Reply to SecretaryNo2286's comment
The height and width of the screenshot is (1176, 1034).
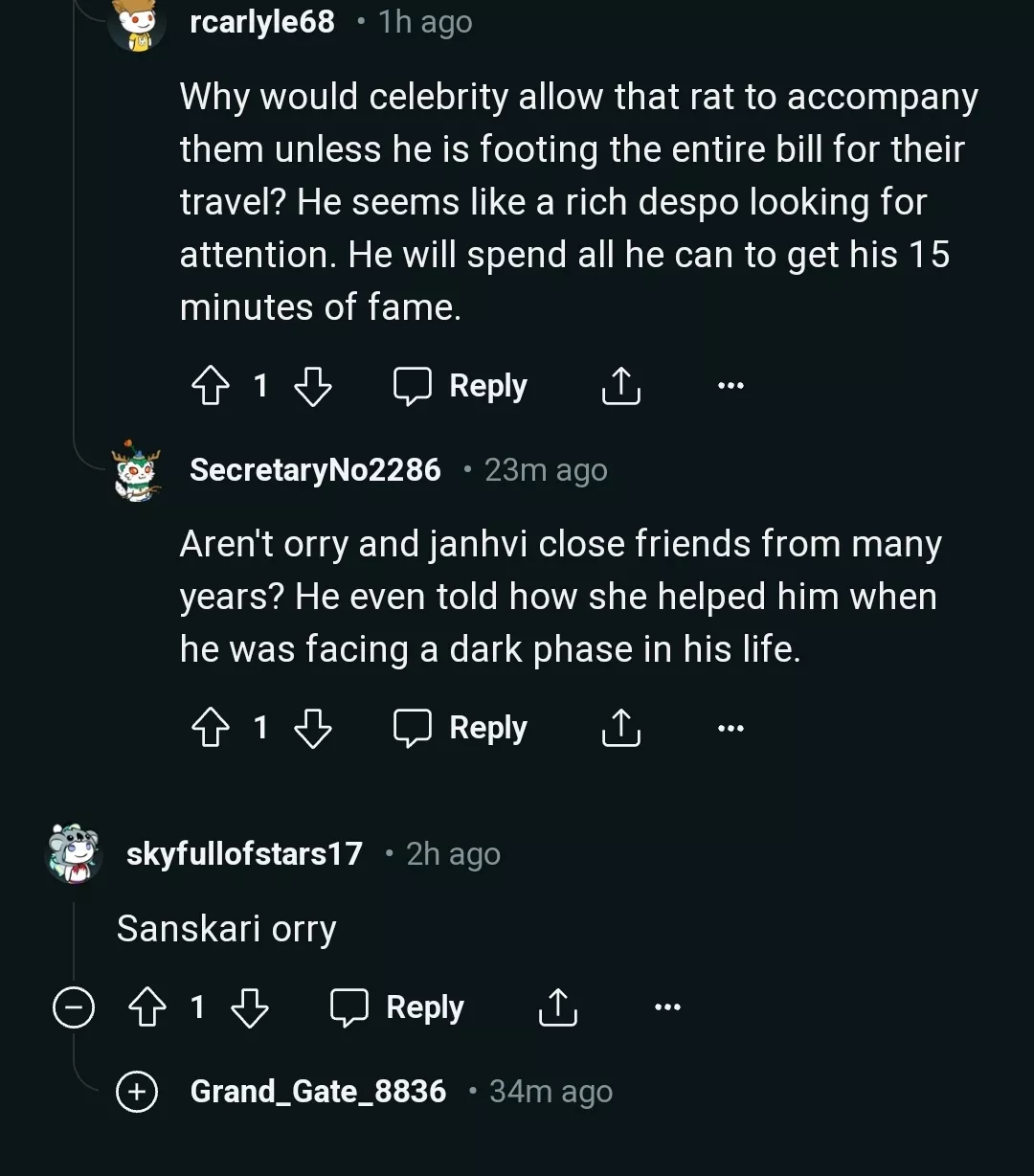click(461, 728)
